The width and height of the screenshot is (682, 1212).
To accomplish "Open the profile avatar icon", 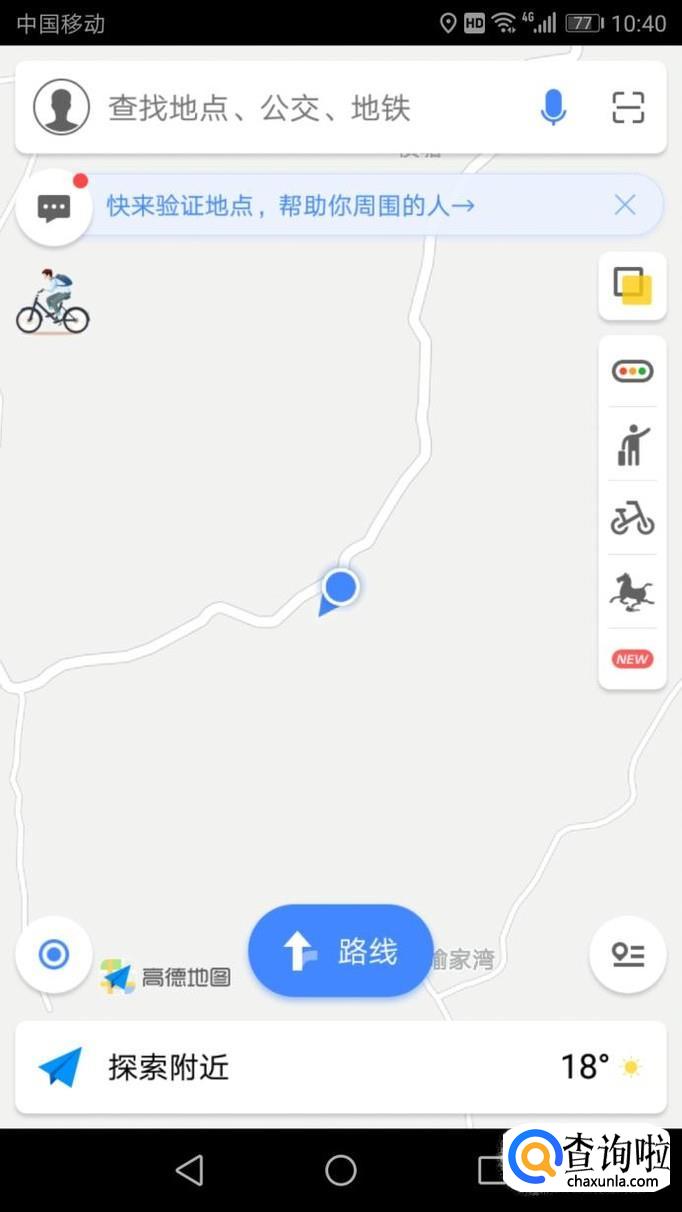I will 61,108.
